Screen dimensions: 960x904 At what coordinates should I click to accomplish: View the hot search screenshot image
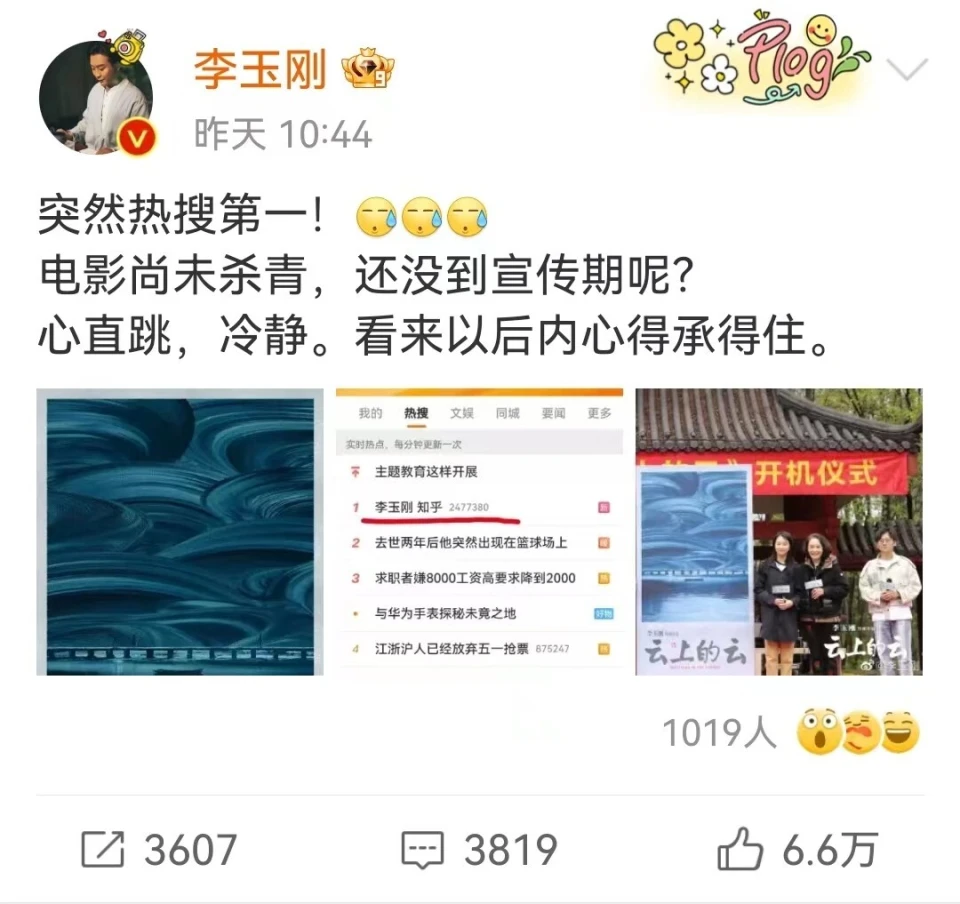click(x=479, y=531)
